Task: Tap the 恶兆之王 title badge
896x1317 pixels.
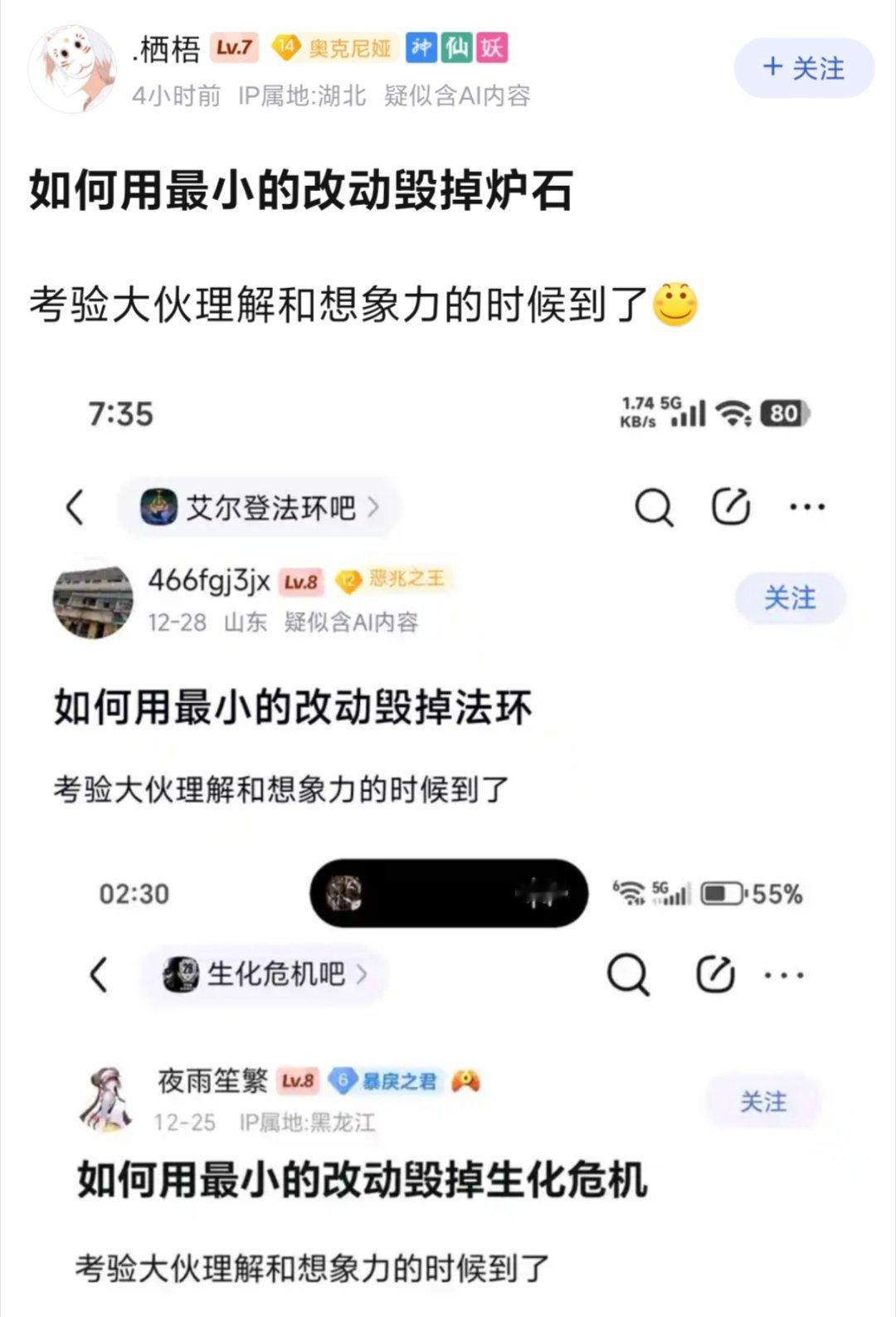Action: [392, 581]
